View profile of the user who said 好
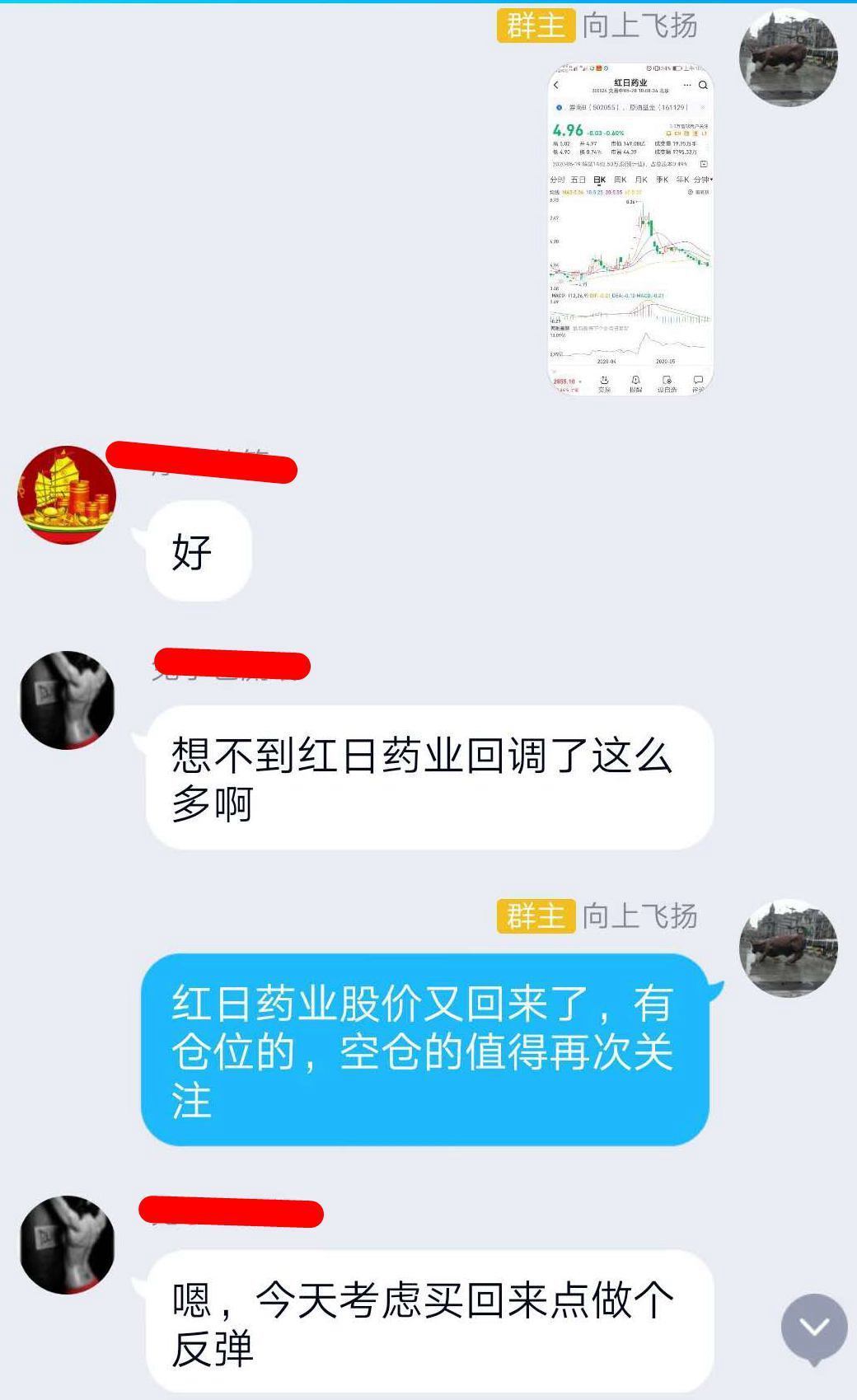Image resolution: width=857 pixels, height=1400 pixels. tap(67, 495)
